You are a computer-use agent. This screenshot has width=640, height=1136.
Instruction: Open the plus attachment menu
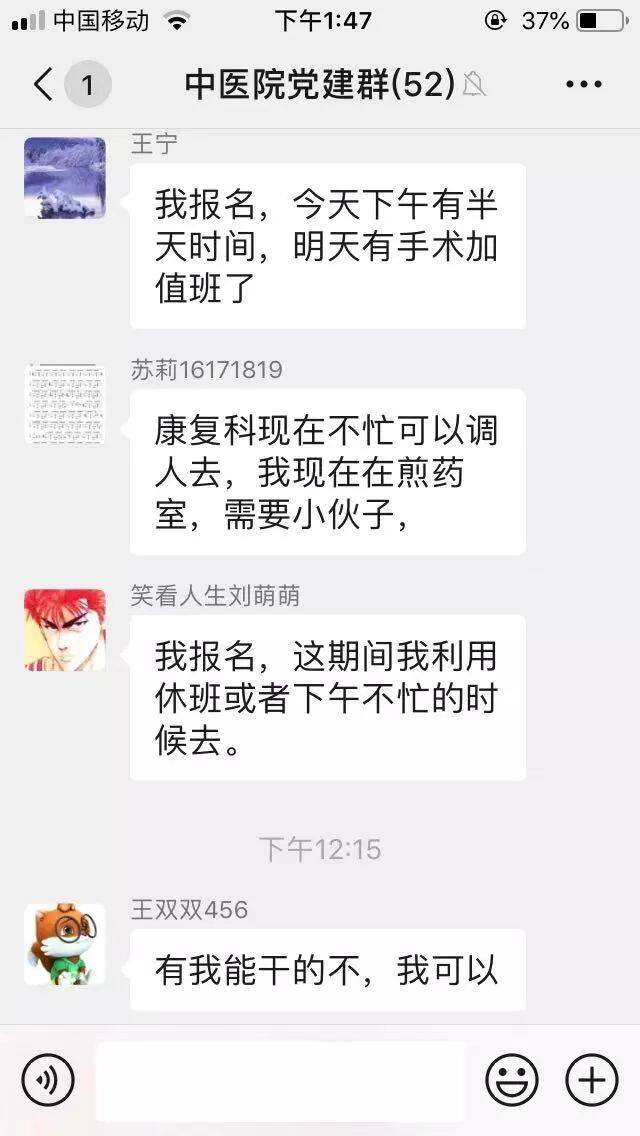point(591,1080)
